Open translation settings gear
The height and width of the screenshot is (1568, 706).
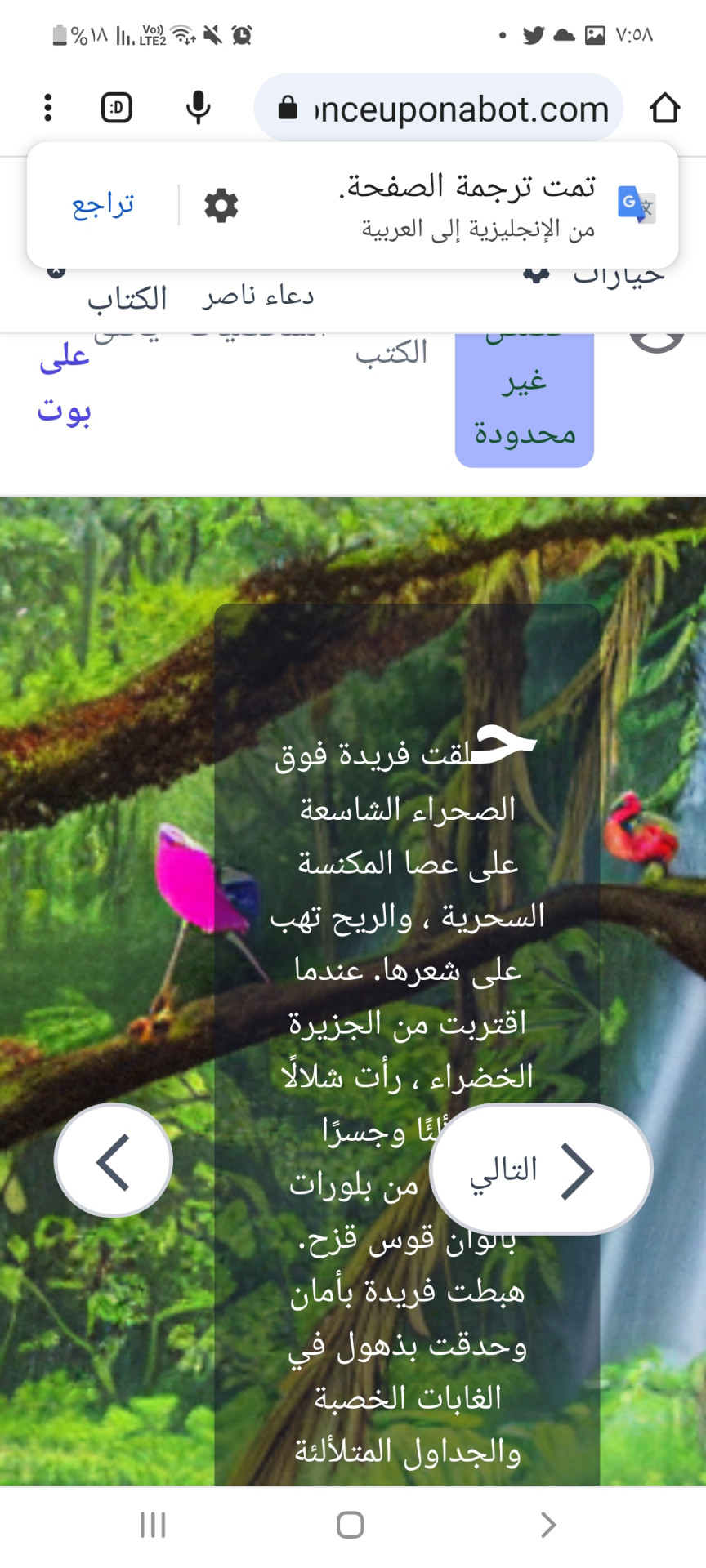(221, 205)
